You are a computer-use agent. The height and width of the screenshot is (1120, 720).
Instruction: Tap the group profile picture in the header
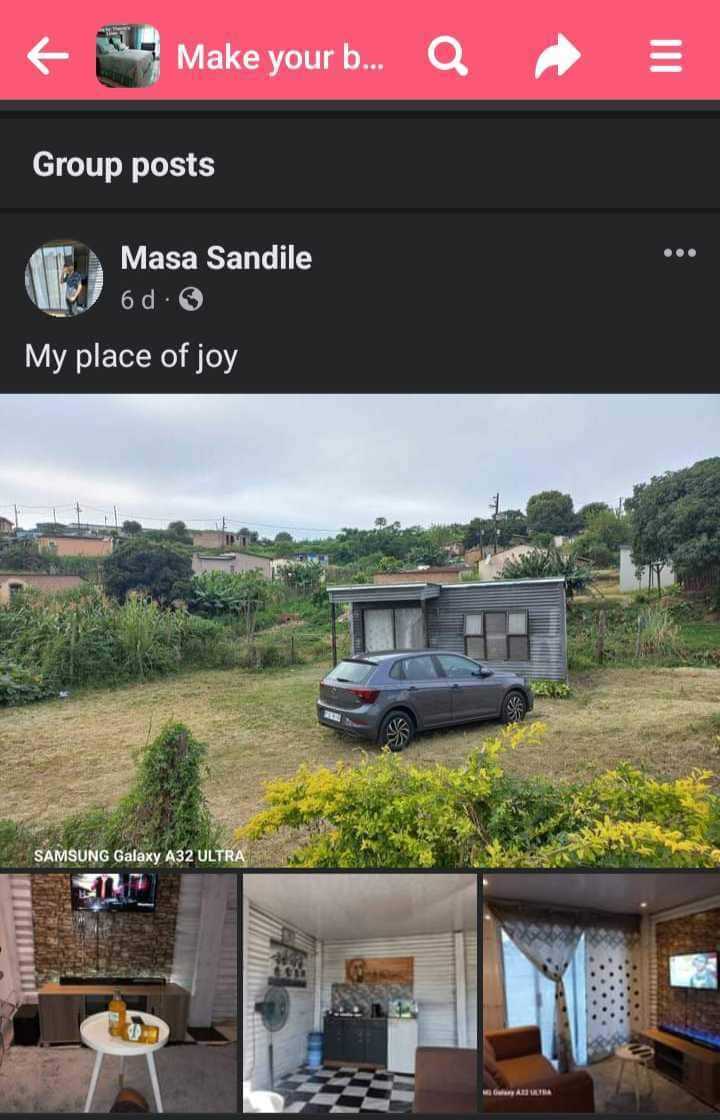128,56
